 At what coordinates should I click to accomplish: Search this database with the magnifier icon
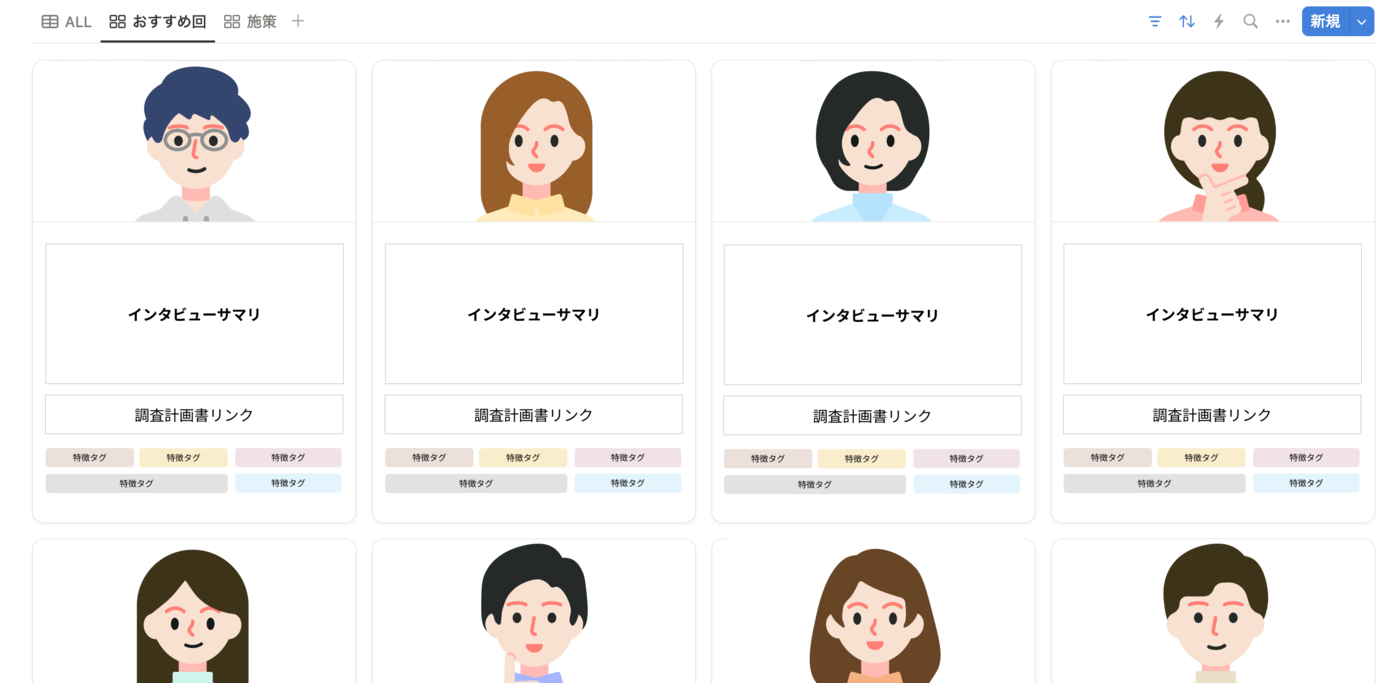(1251, 21)
